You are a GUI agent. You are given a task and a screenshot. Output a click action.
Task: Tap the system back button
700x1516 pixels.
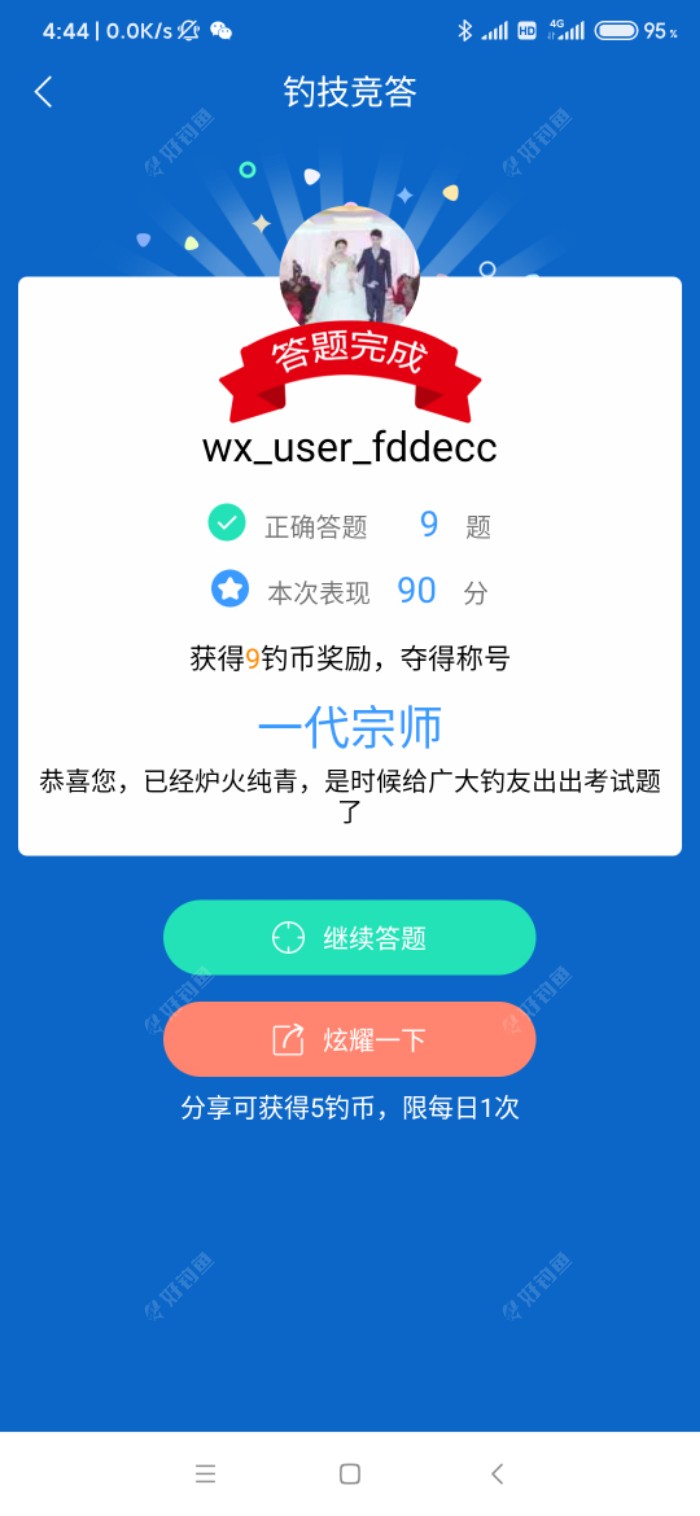coord(497,1473)
